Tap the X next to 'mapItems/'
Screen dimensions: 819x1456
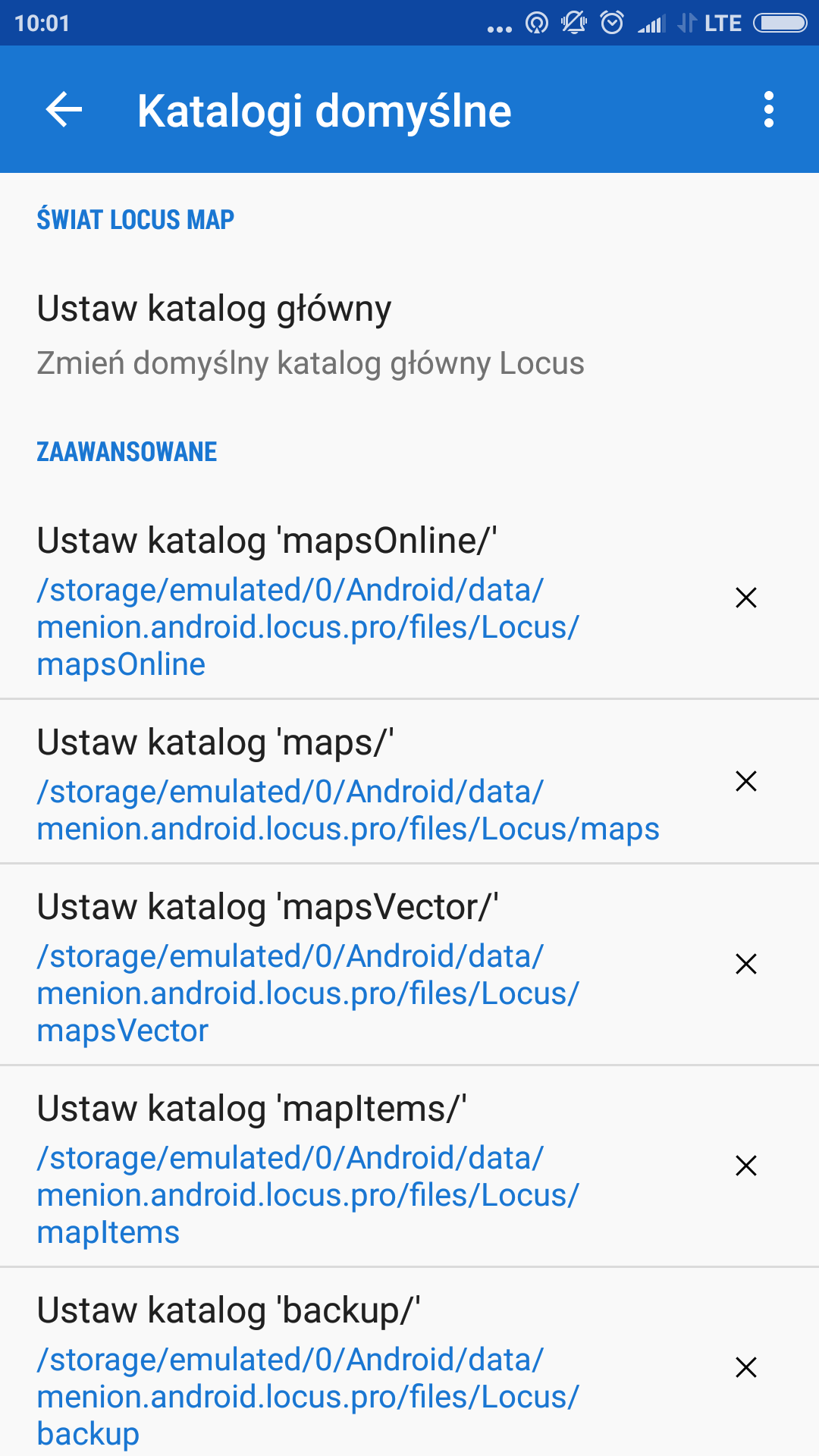(746, 1166)
